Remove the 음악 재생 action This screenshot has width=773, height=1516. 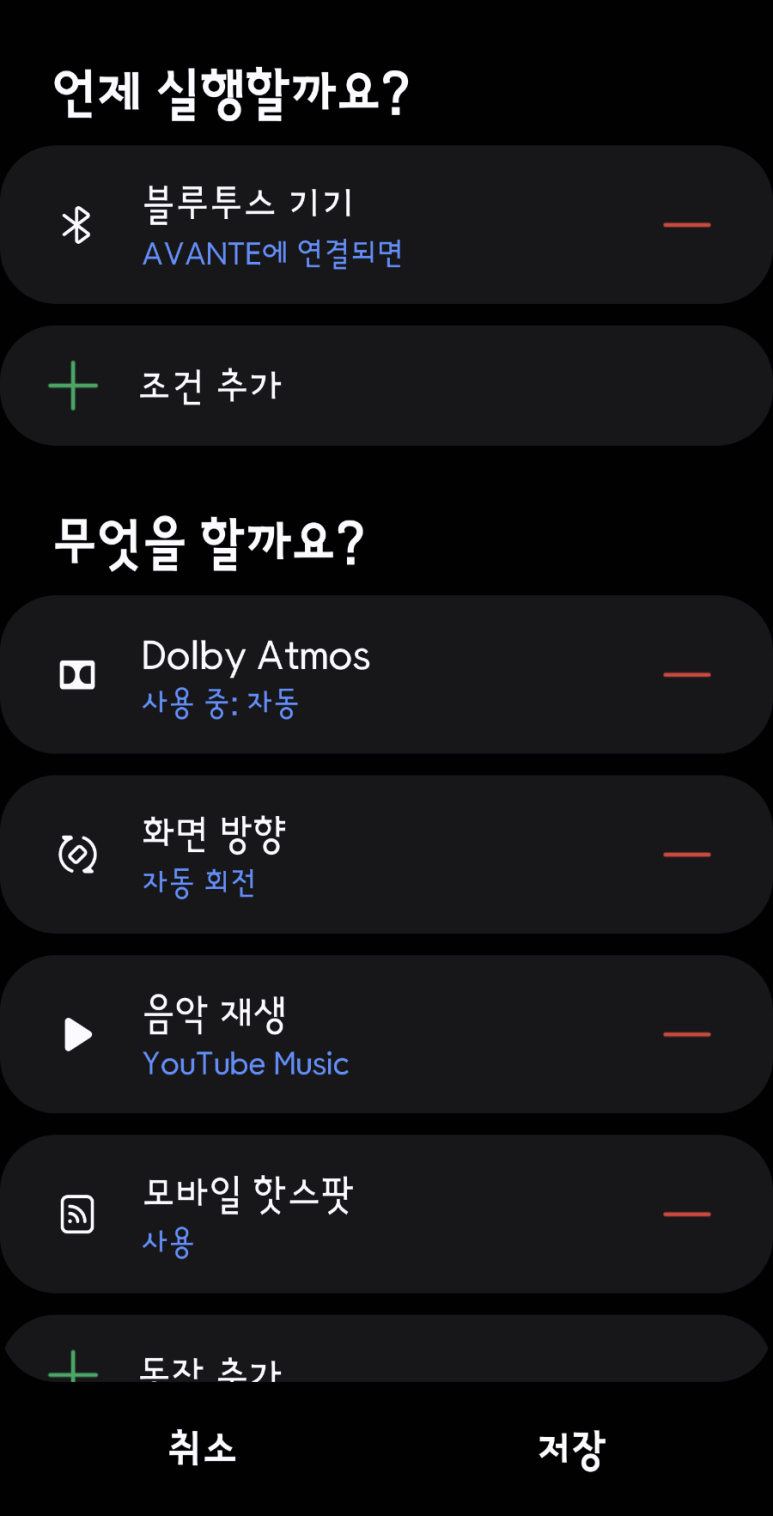(x=687, y=1035)
